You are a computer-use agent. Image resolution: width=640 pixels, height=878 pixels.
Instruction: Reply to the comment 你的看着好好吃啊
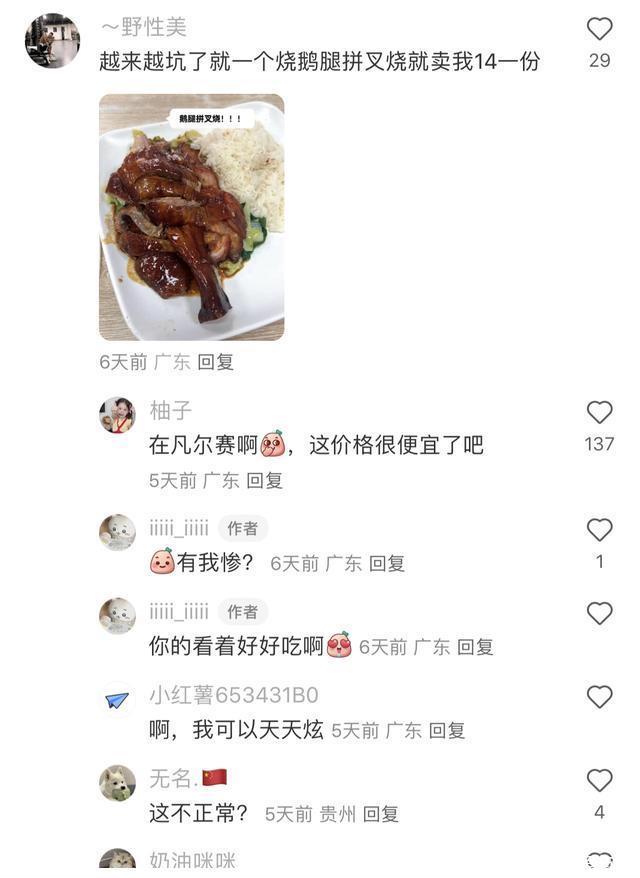pos(475,647)
